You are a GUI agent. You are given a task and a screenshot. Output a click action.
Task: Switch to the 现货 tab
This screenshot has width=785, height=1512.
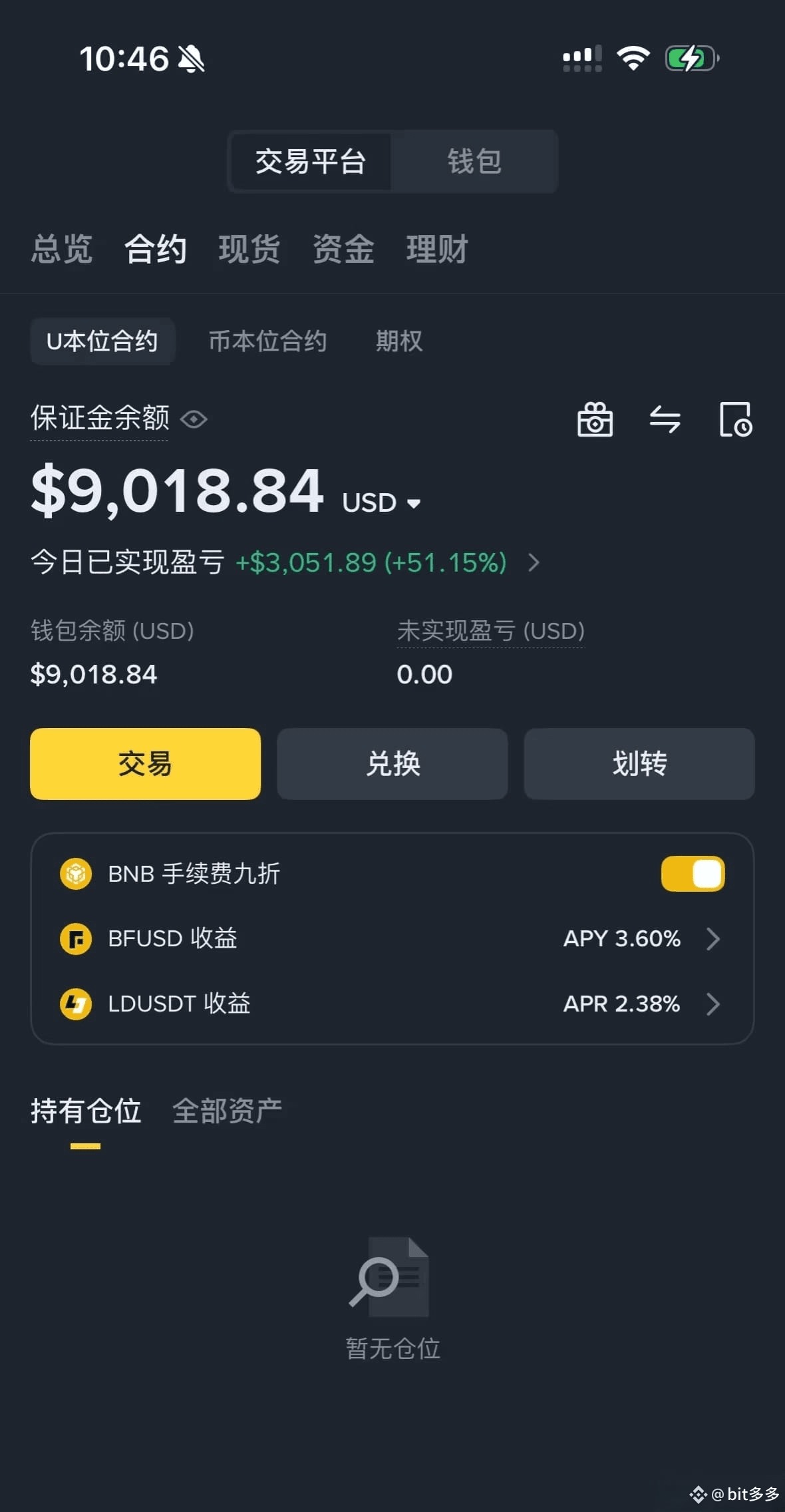coord(249,250)
